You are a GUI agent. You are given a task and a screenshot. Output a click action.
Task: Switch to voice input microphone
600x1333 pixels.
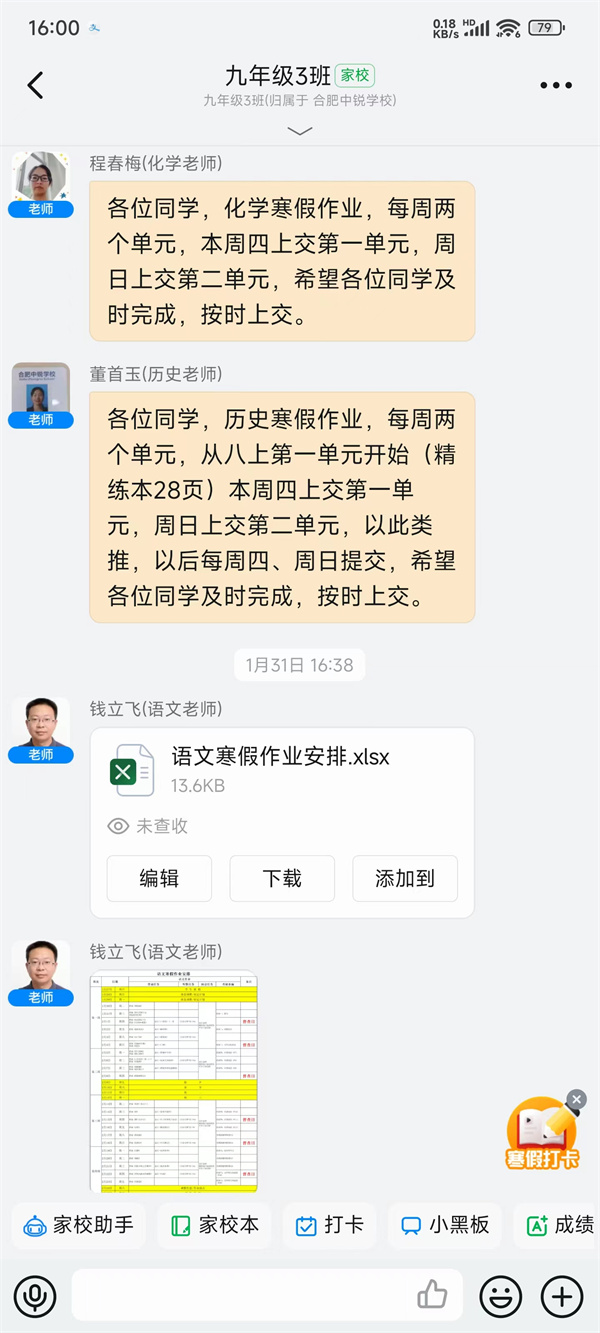point(35,1297)
